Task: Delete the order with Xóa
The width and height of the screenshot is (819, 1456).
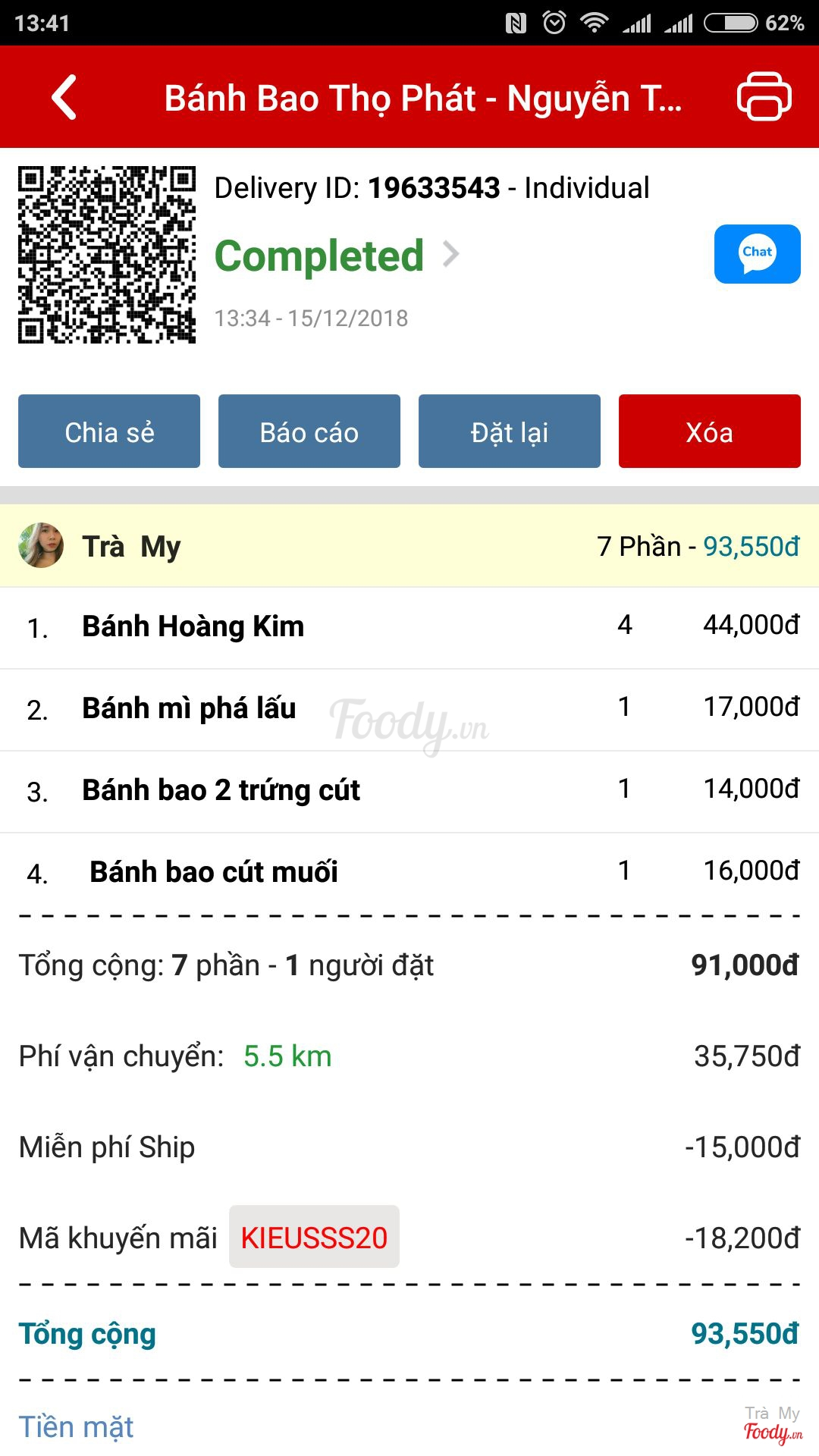Action: click(709, 431)
